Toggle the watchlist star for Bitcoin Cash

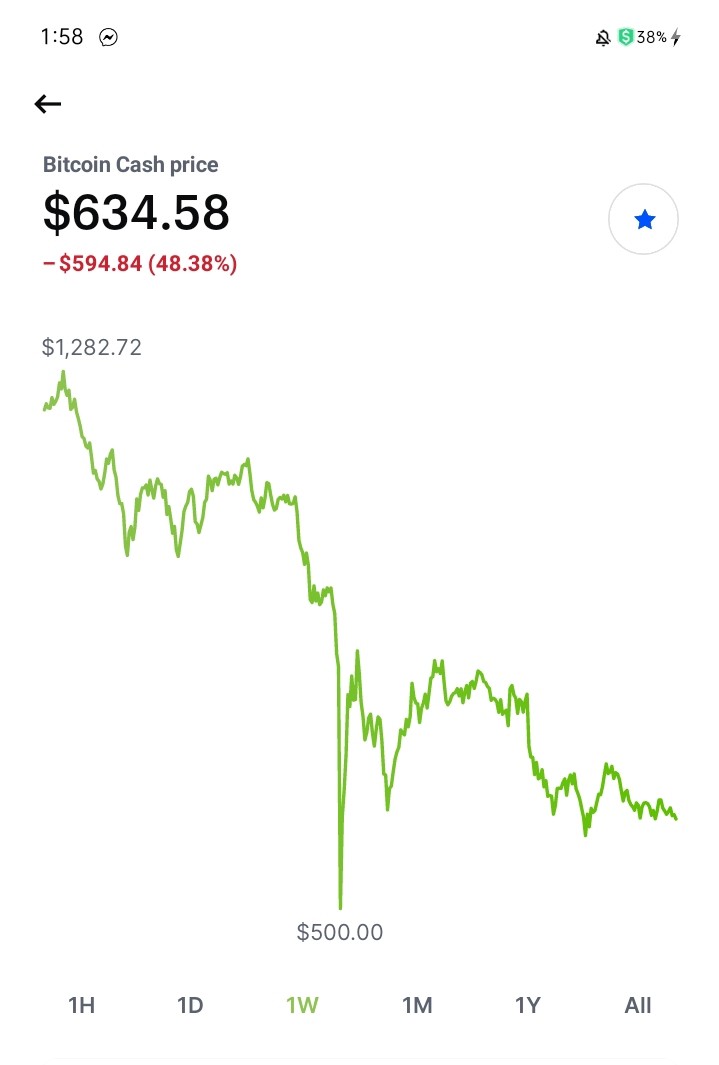pos(643,219)
